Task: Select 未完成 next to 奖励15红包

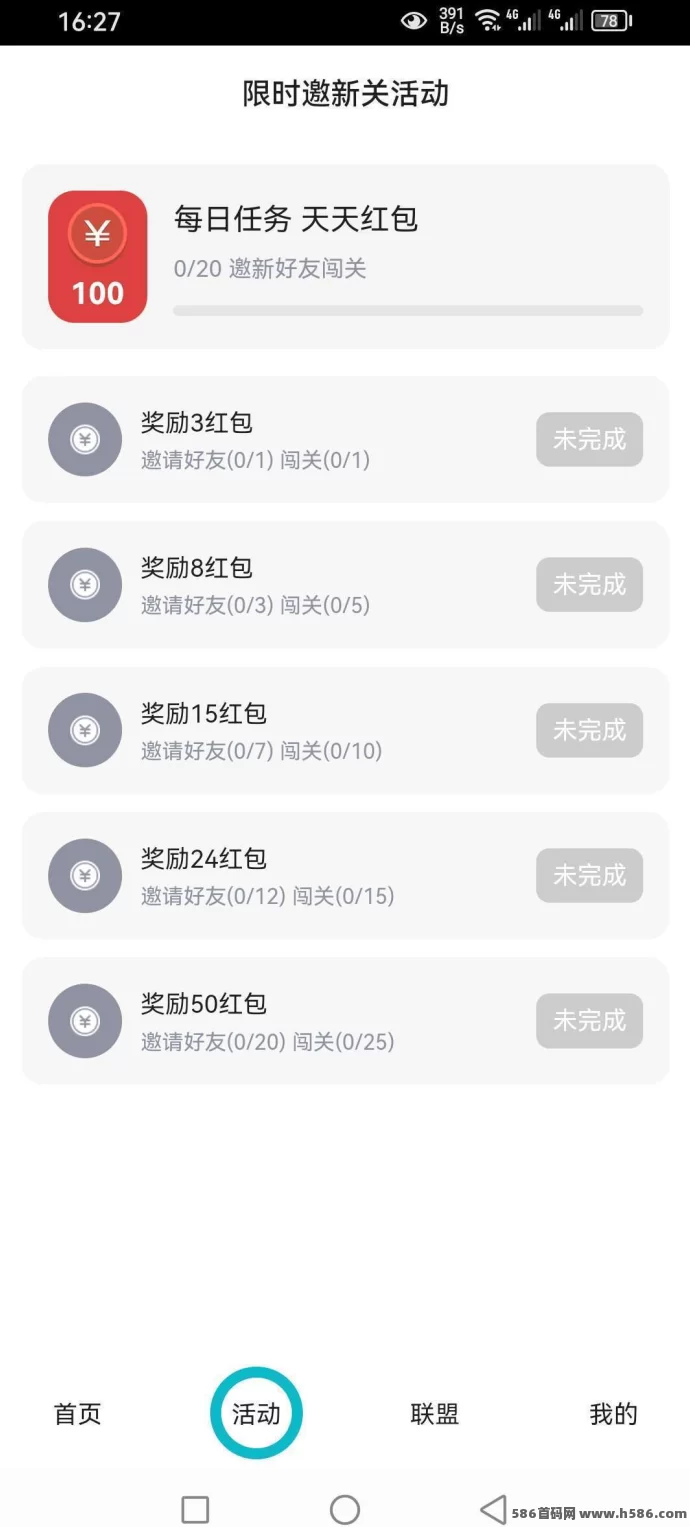Action: click(x=589, y=730)
